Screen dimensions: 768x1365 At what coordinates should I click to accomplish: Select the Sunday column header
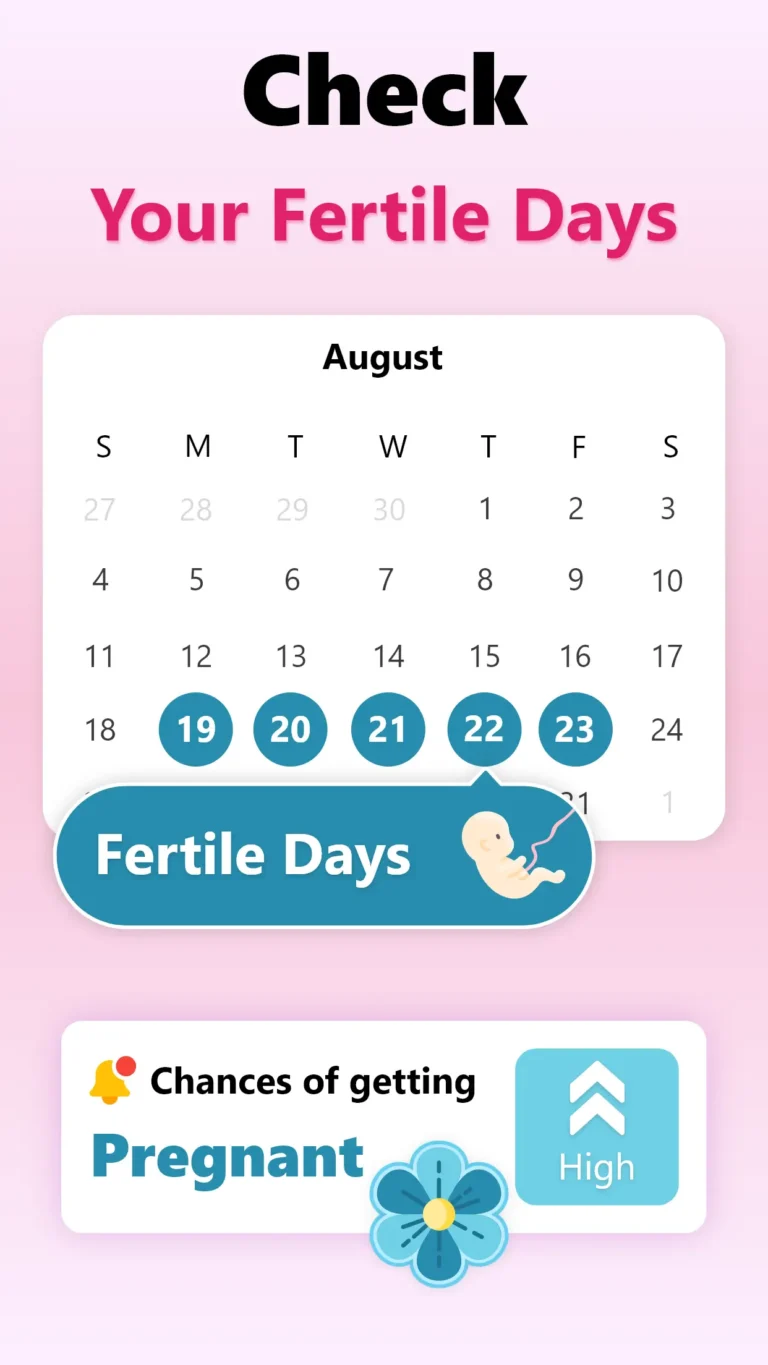tap(103, 447)
